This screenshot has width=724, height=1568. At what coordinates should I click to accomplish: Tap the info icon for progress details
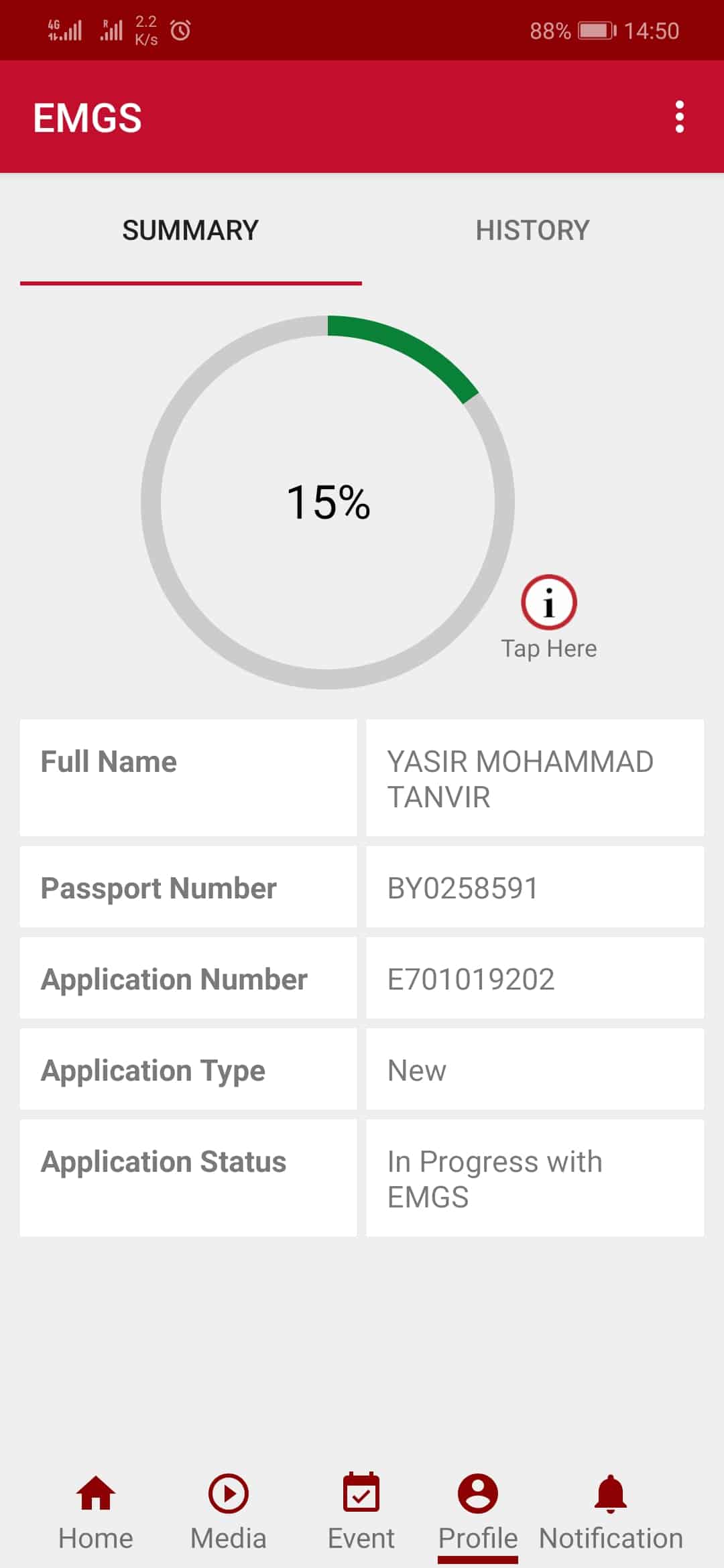pos(548,602)
